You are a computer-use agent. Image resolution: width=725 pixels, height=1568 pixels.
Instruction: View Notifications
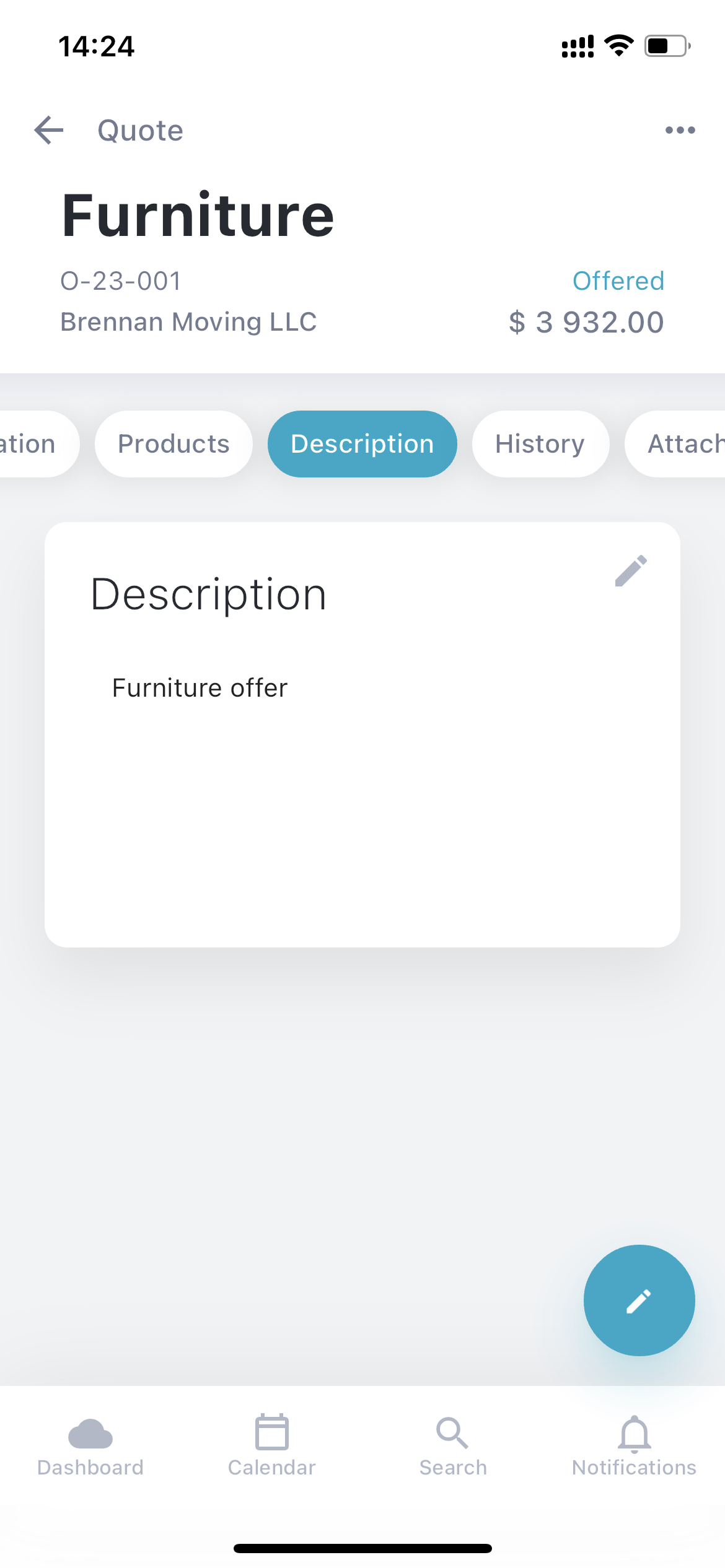634,1447
